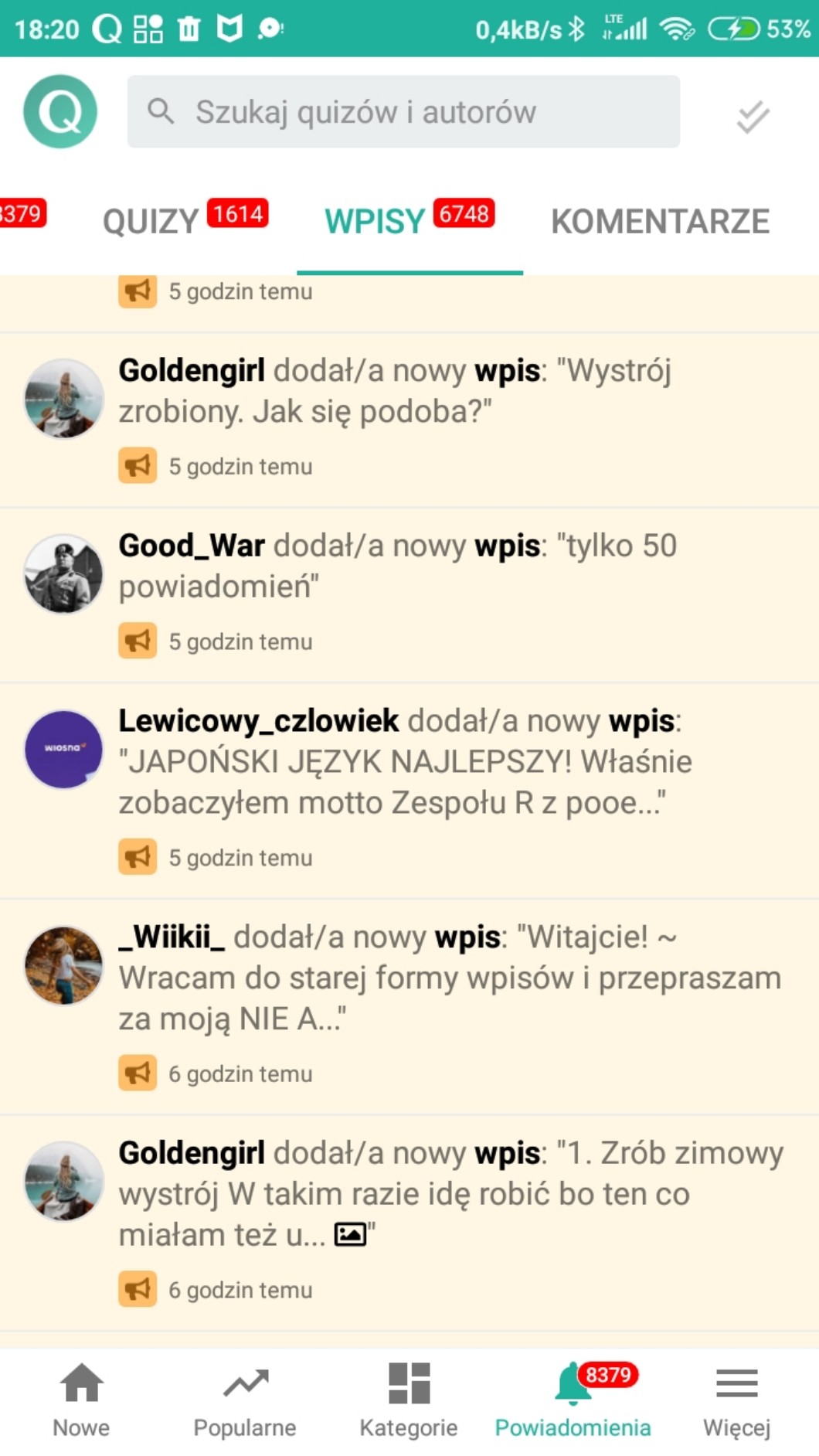Tap the search field for quizzes and authors
The width and height of the screenshot is (819, 1456).
(x=403, y=112)
